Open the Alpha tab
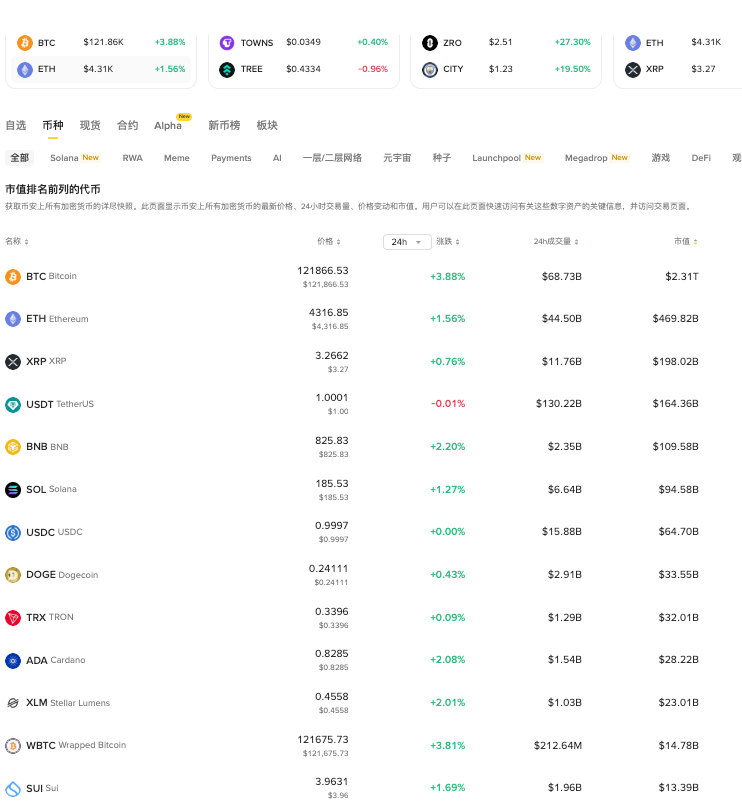 [x=168, y=126]
